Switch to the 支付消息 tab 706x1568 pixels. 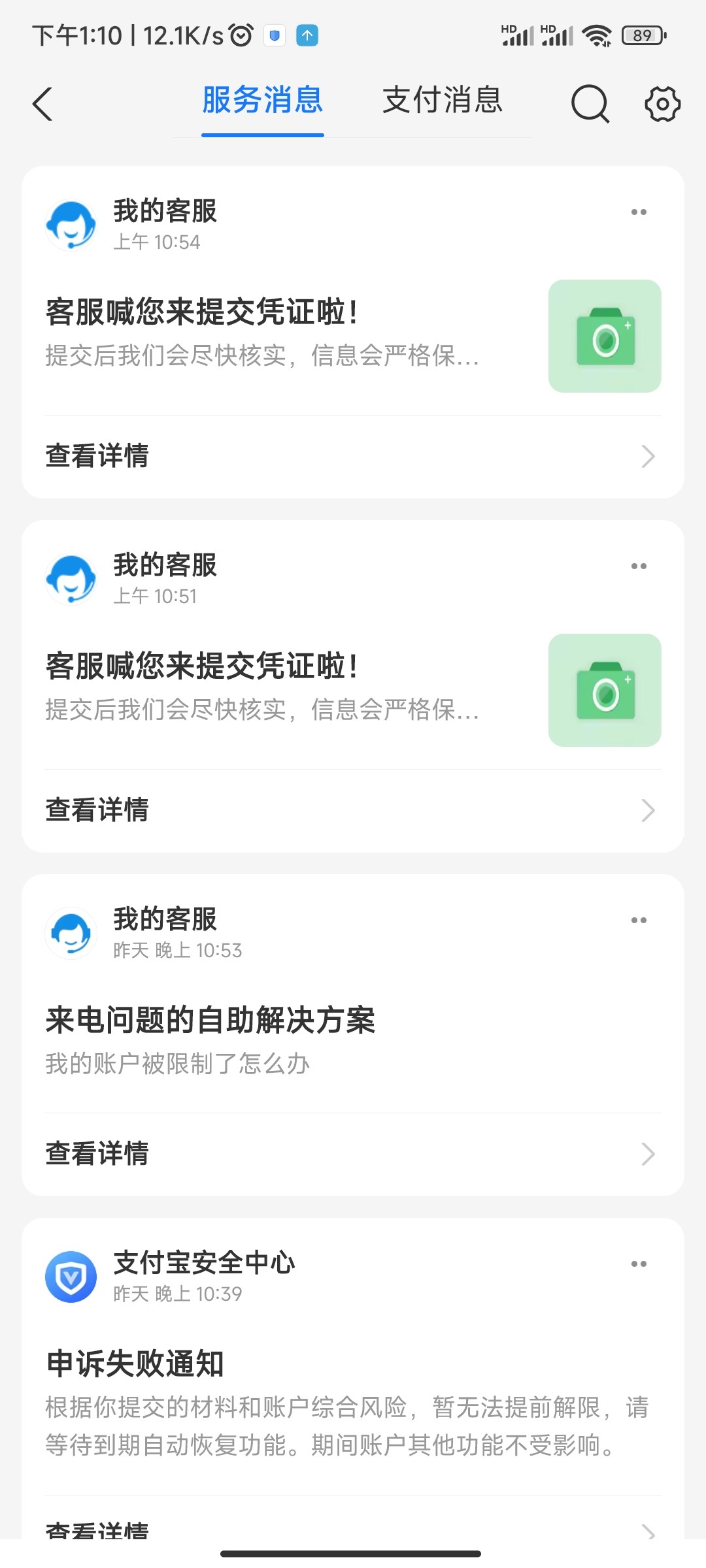click(x=443, y=100)
